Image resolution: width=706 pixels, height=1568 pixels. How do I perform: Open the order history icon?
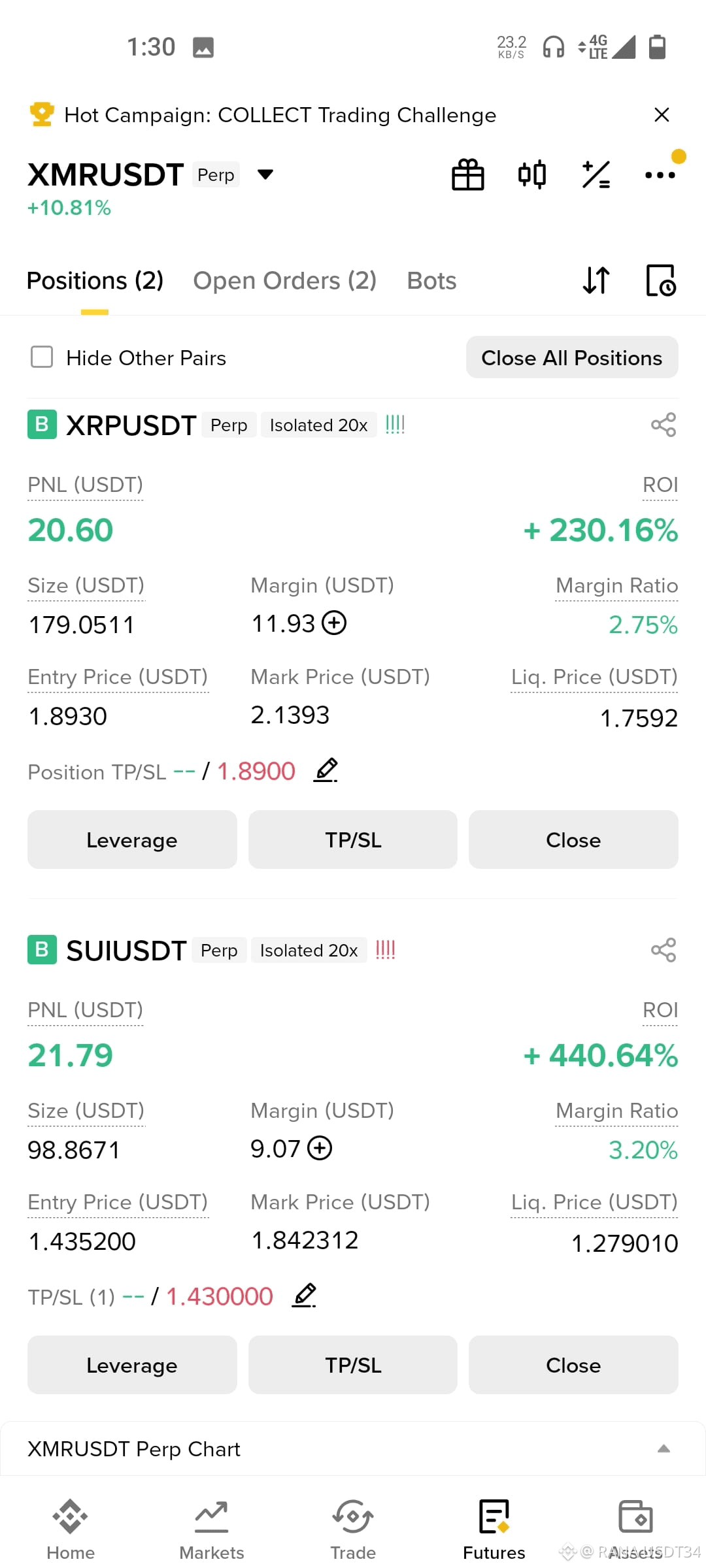point(661,281)
